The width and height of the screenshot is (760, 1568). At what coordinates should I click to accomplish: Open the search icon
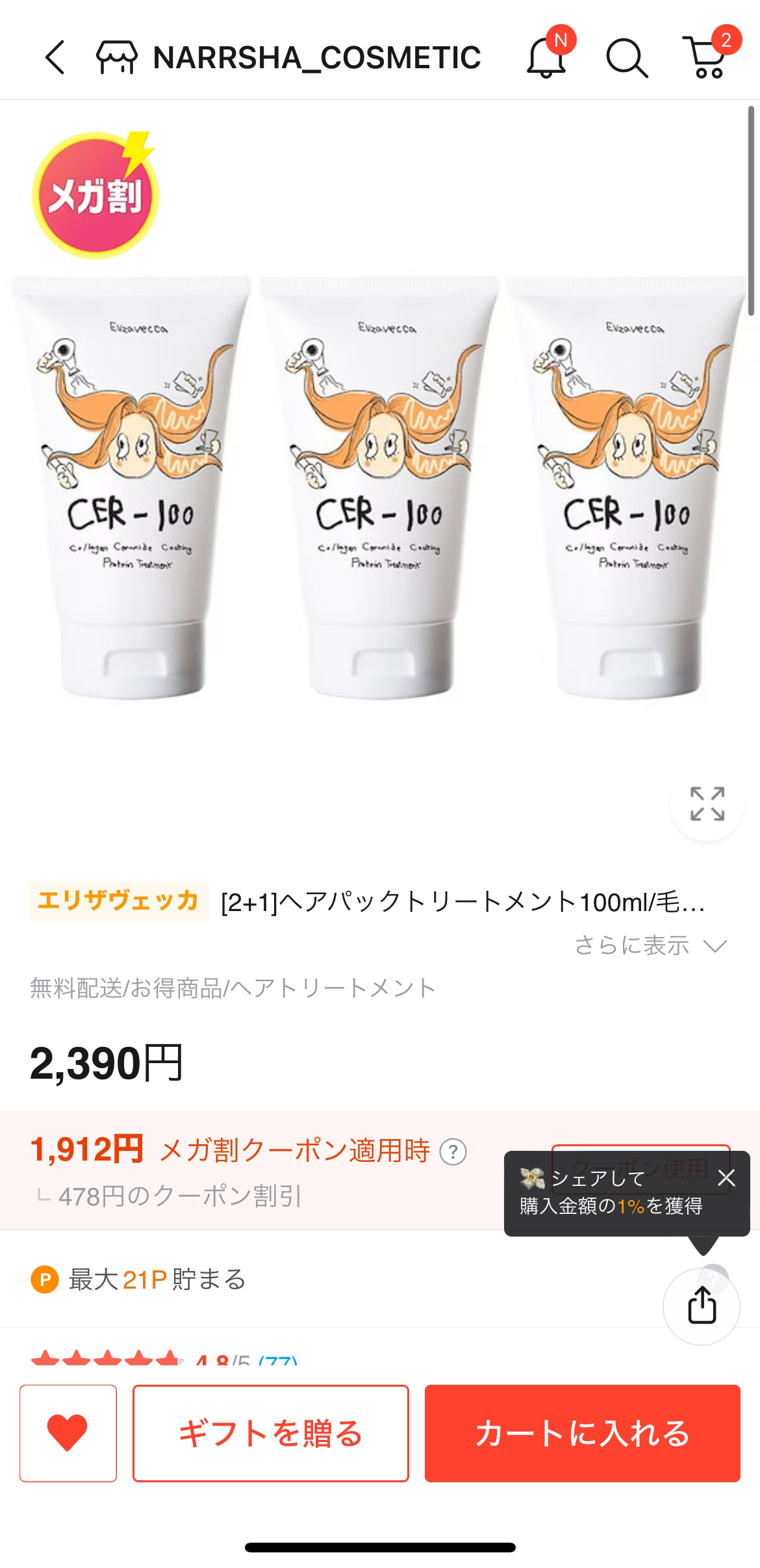627,58
